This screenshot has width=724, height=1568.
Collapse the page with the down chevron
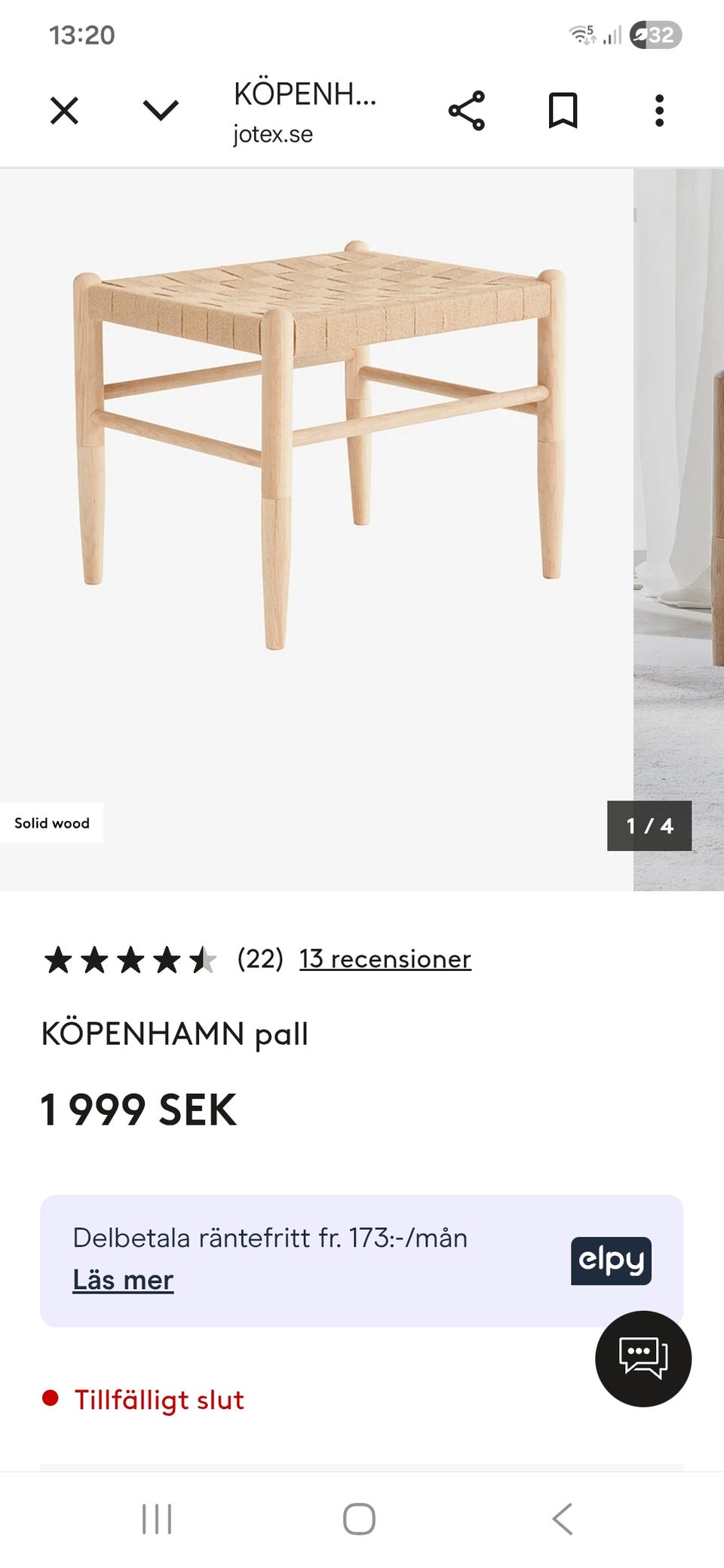[x=159, y=111]
